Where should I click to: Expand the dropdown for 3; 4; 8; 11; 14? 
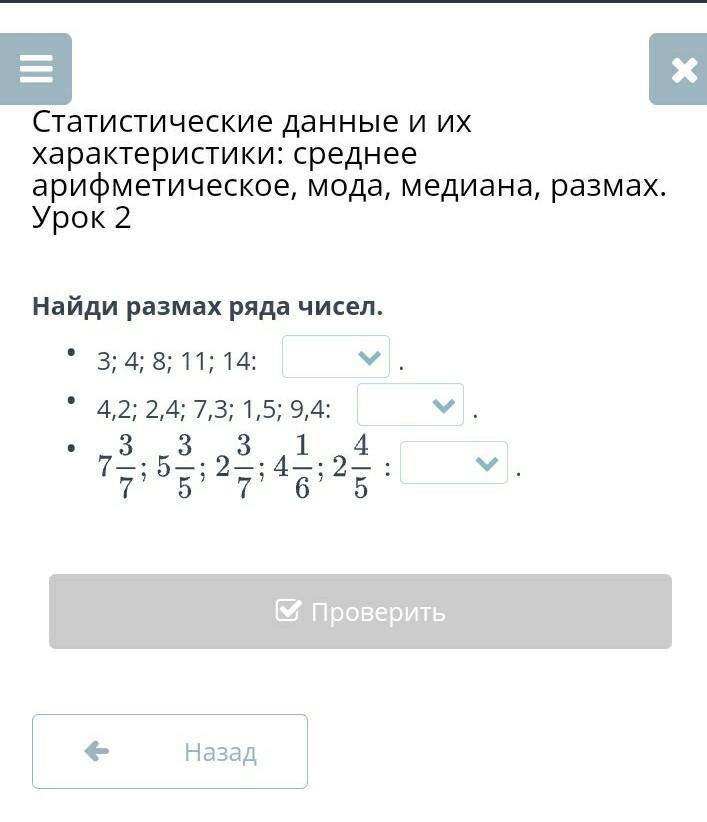[x=336, y=357]
